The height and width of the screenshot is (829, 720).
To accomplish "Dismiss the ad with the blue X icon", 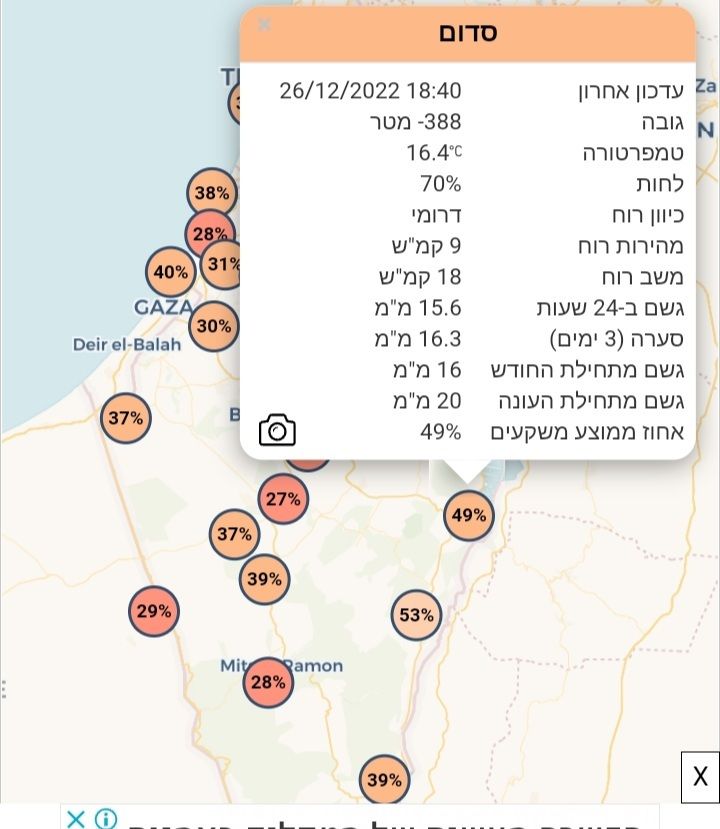I will coord(75,819).
